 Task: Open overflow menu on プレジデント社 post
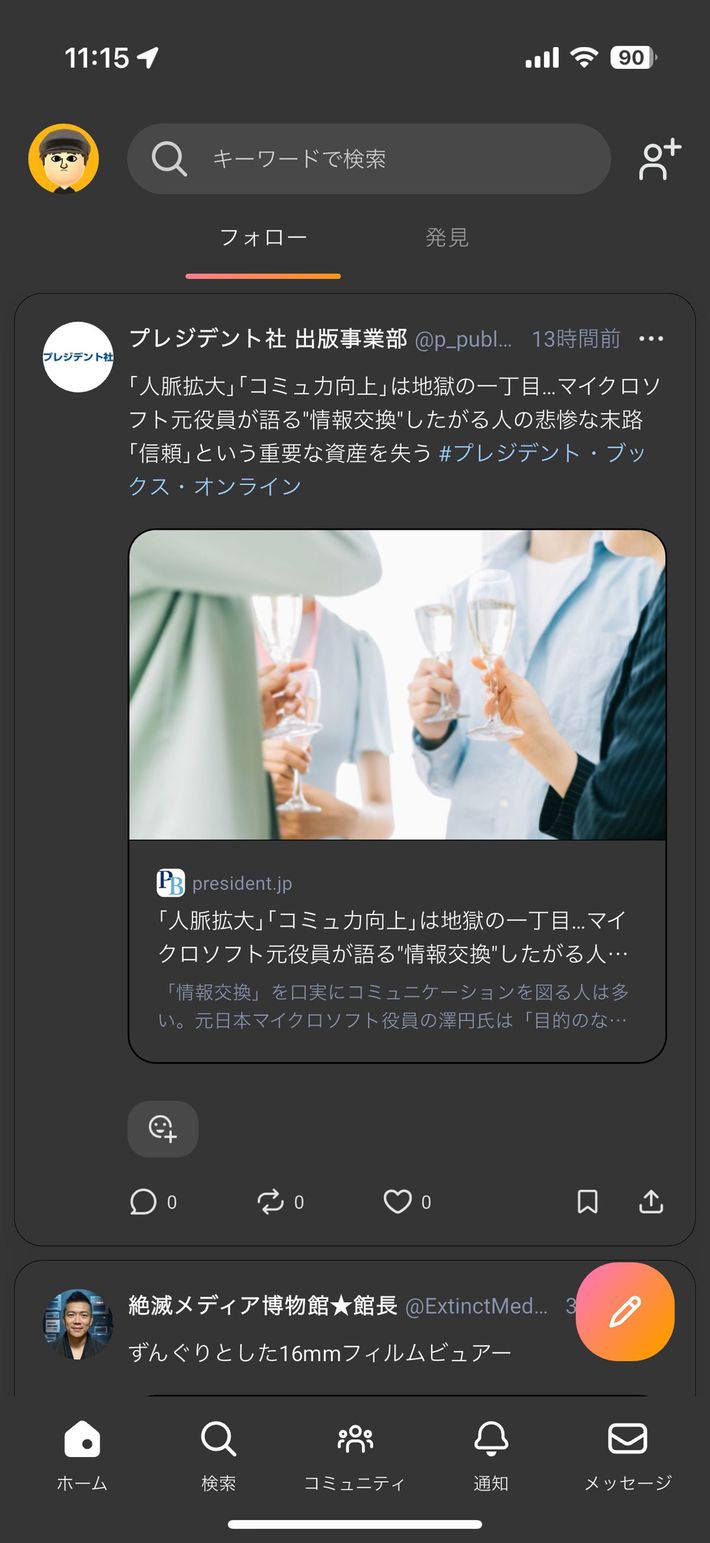coord(651,339)
